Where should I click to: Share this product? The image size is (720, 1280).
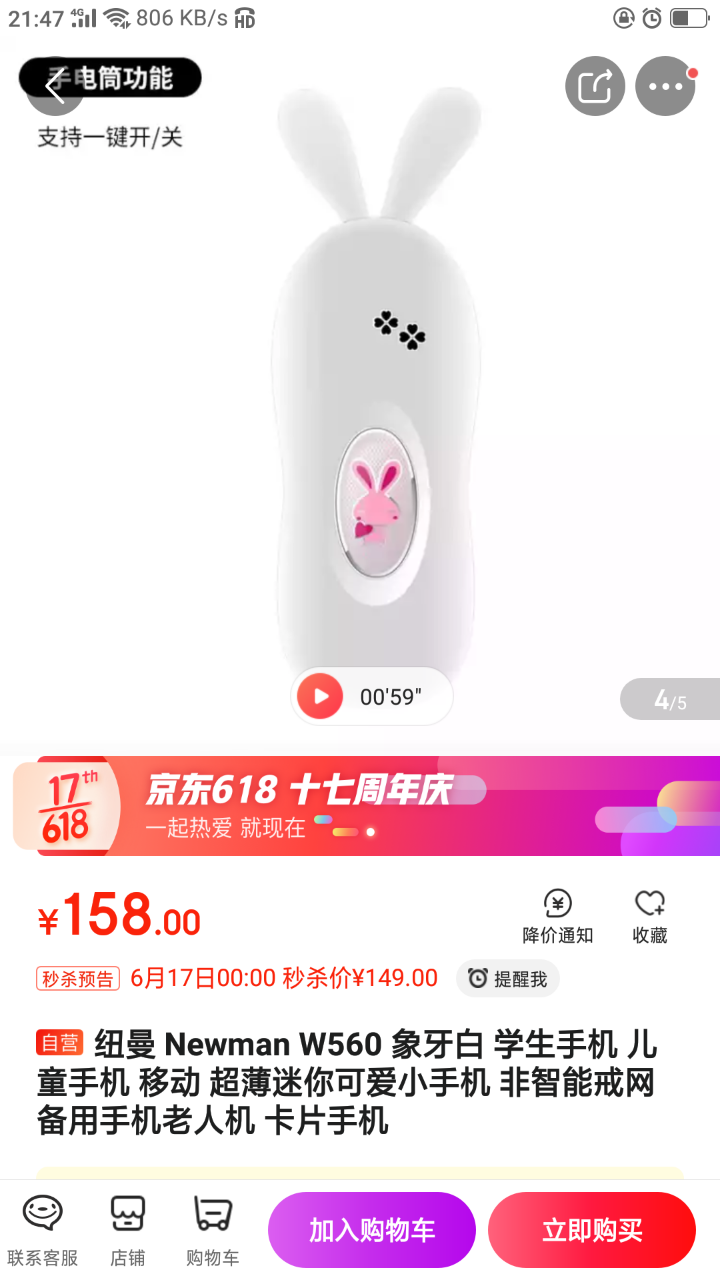pyautogui.click(x=595, y=86)
